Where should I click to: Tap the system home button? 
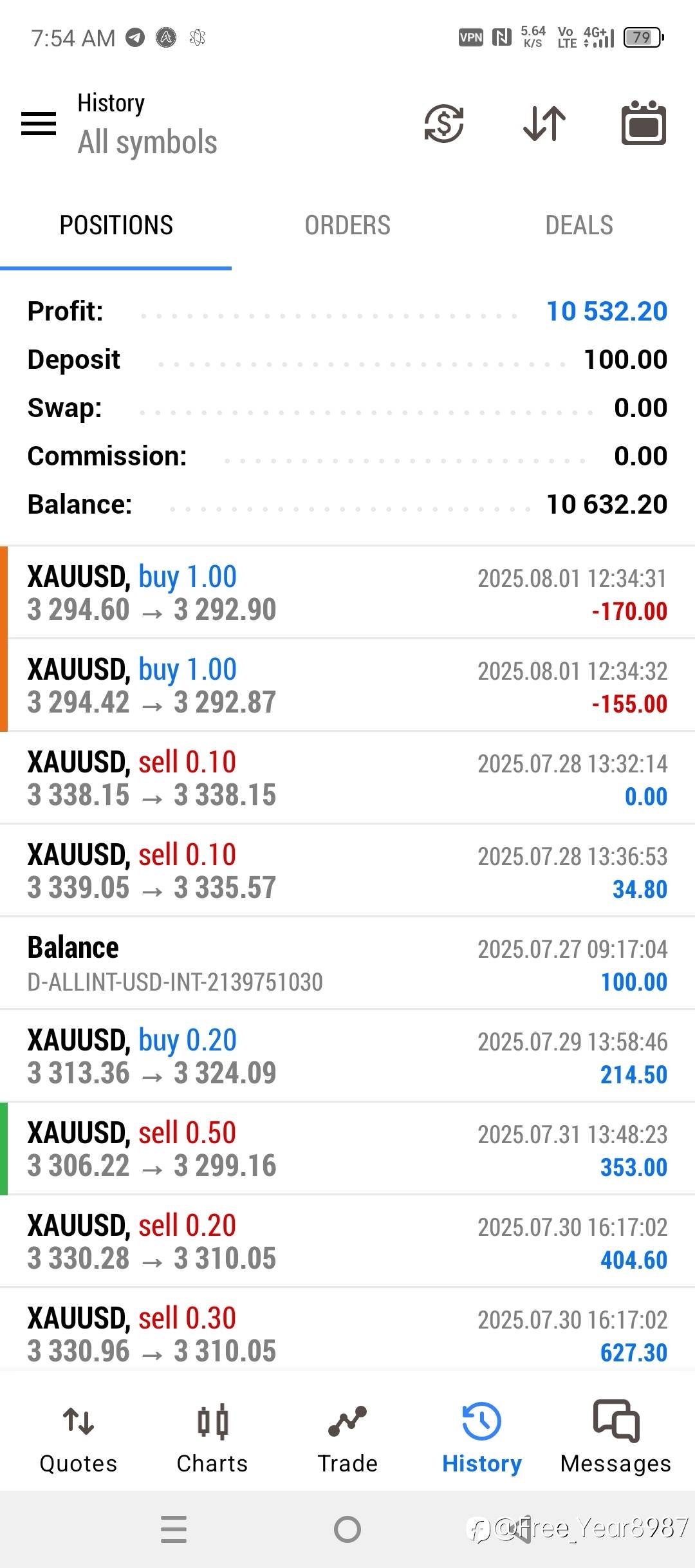point(347,1529)
